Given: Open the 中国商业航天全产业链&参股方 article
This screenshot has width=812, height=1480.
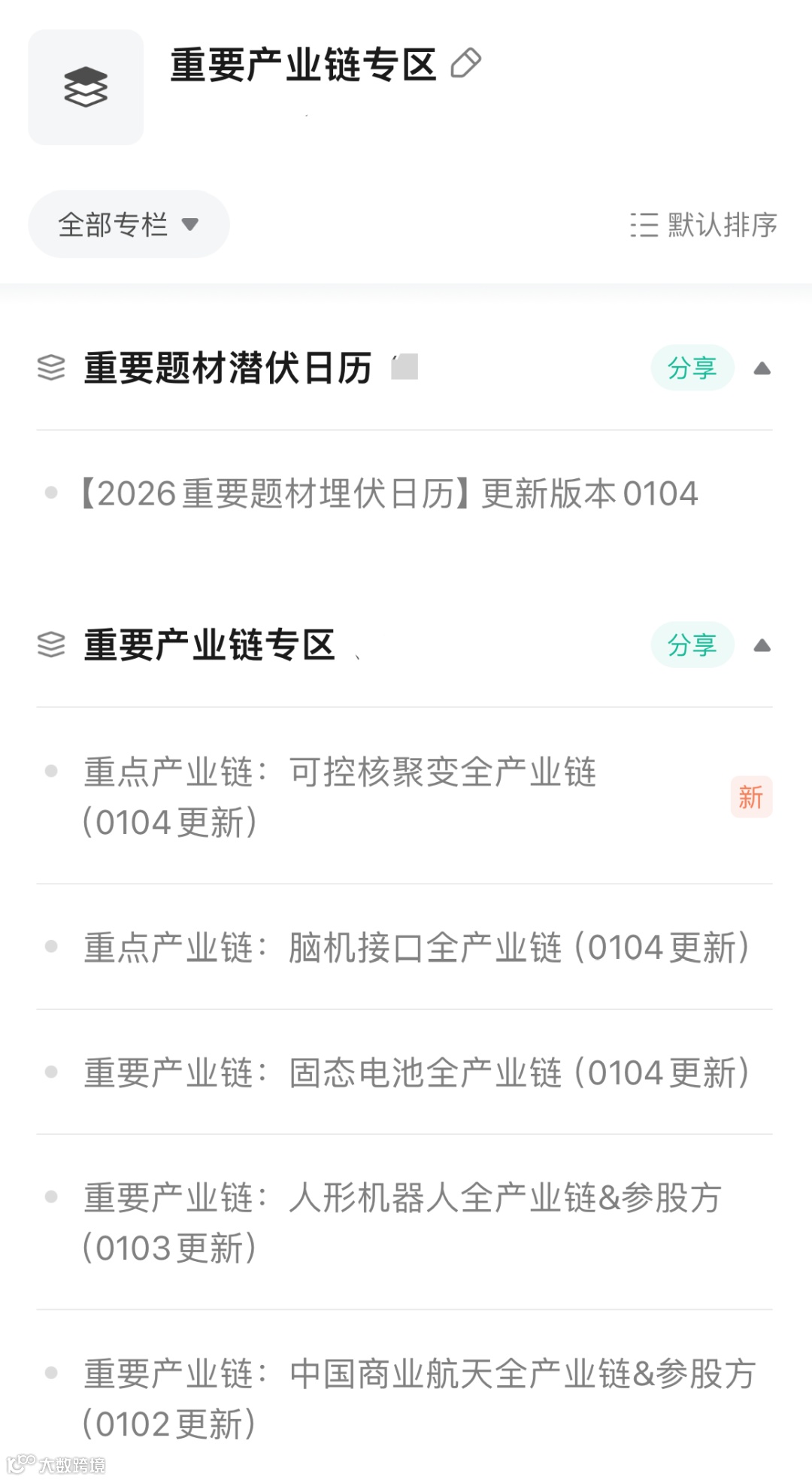Looking at the screenshot, I should pos(418,1398).
